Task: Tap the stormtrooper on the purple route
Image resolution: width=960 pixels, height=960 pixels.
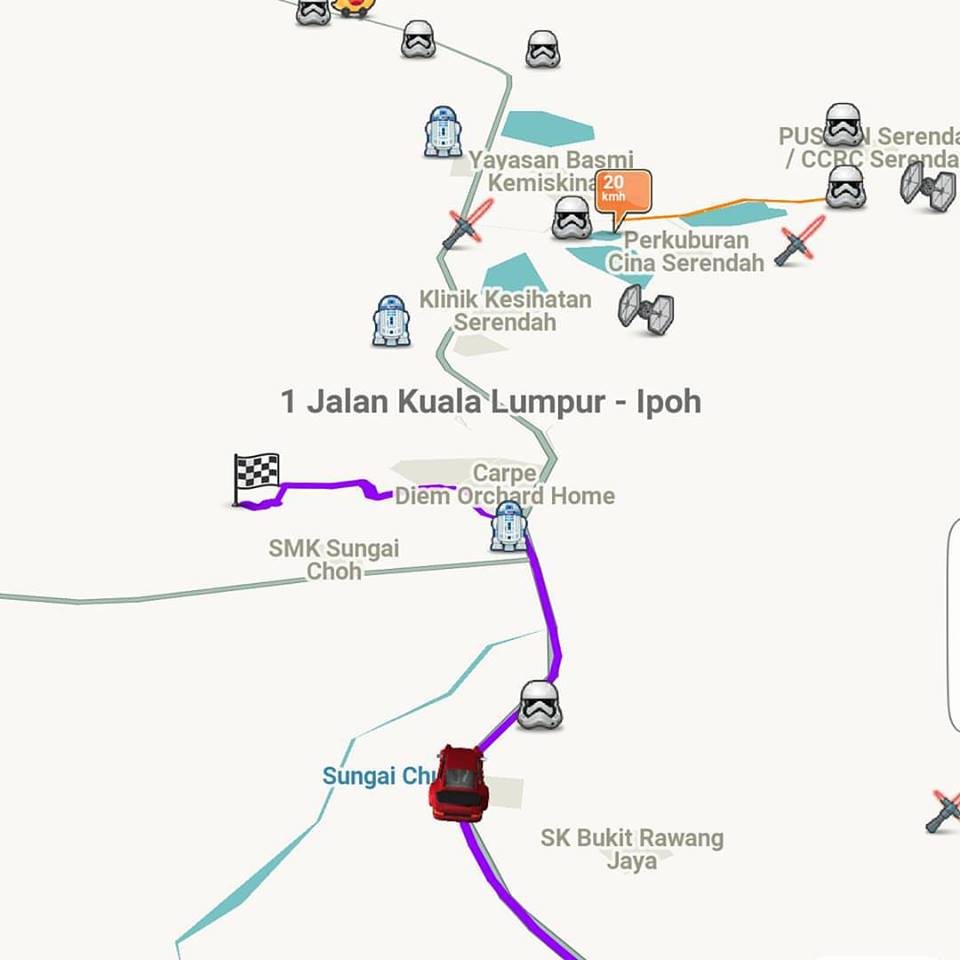Action: click(x=540, y=705)
